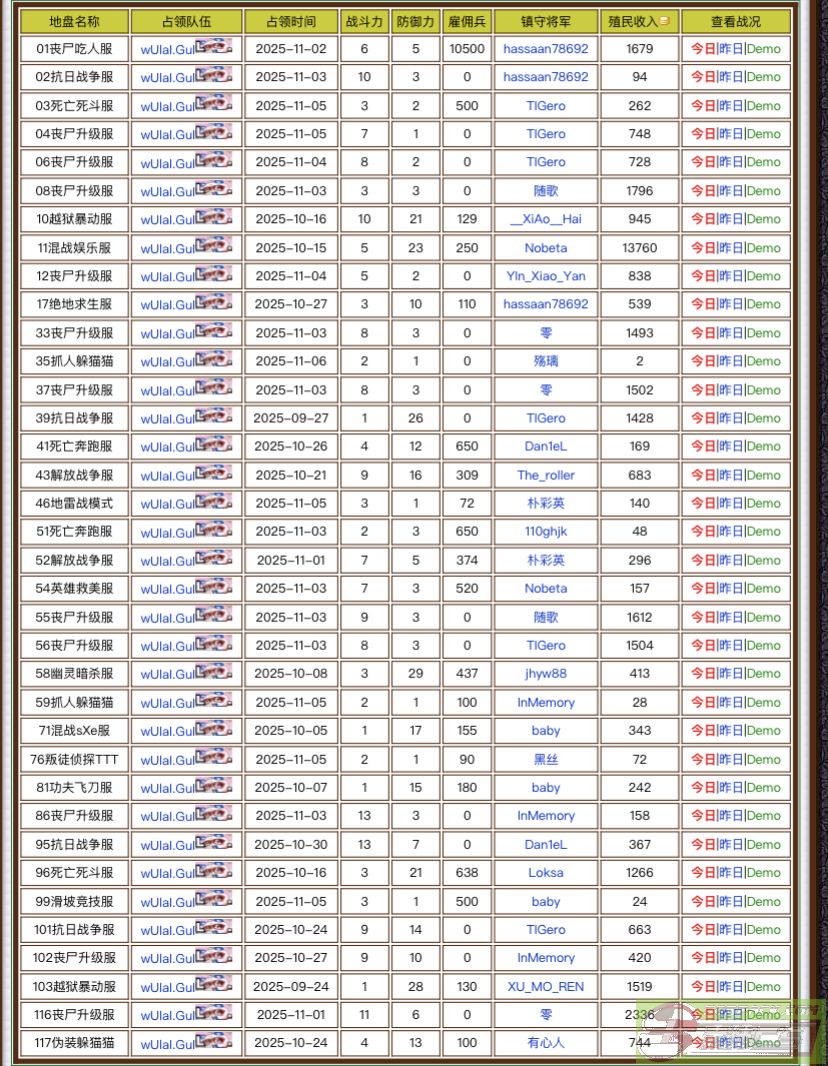
Task: Open Loksa general link
Action: (545, 873)
